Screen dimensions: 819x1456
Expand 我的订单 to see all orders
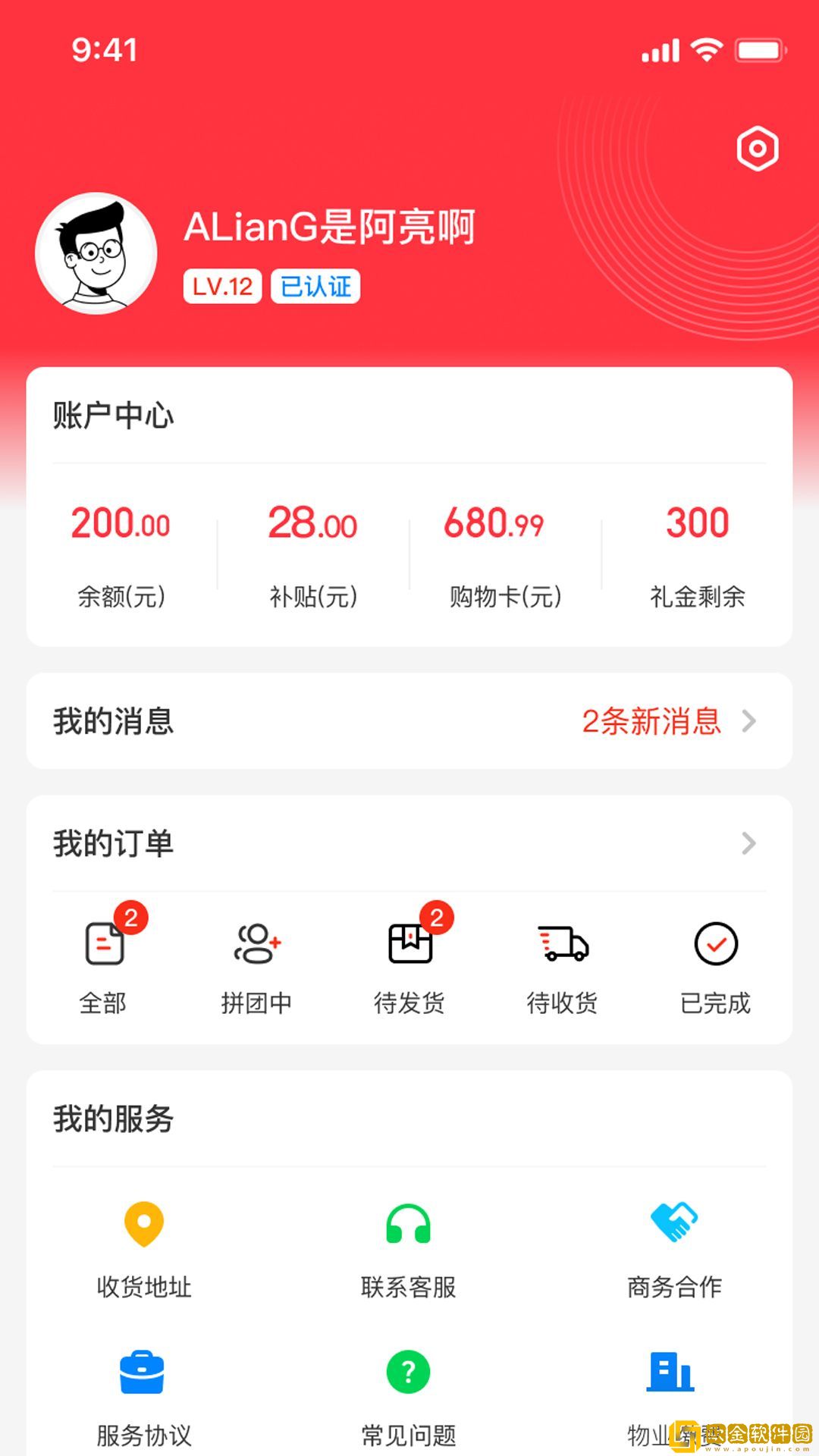[x=748, y=843]
